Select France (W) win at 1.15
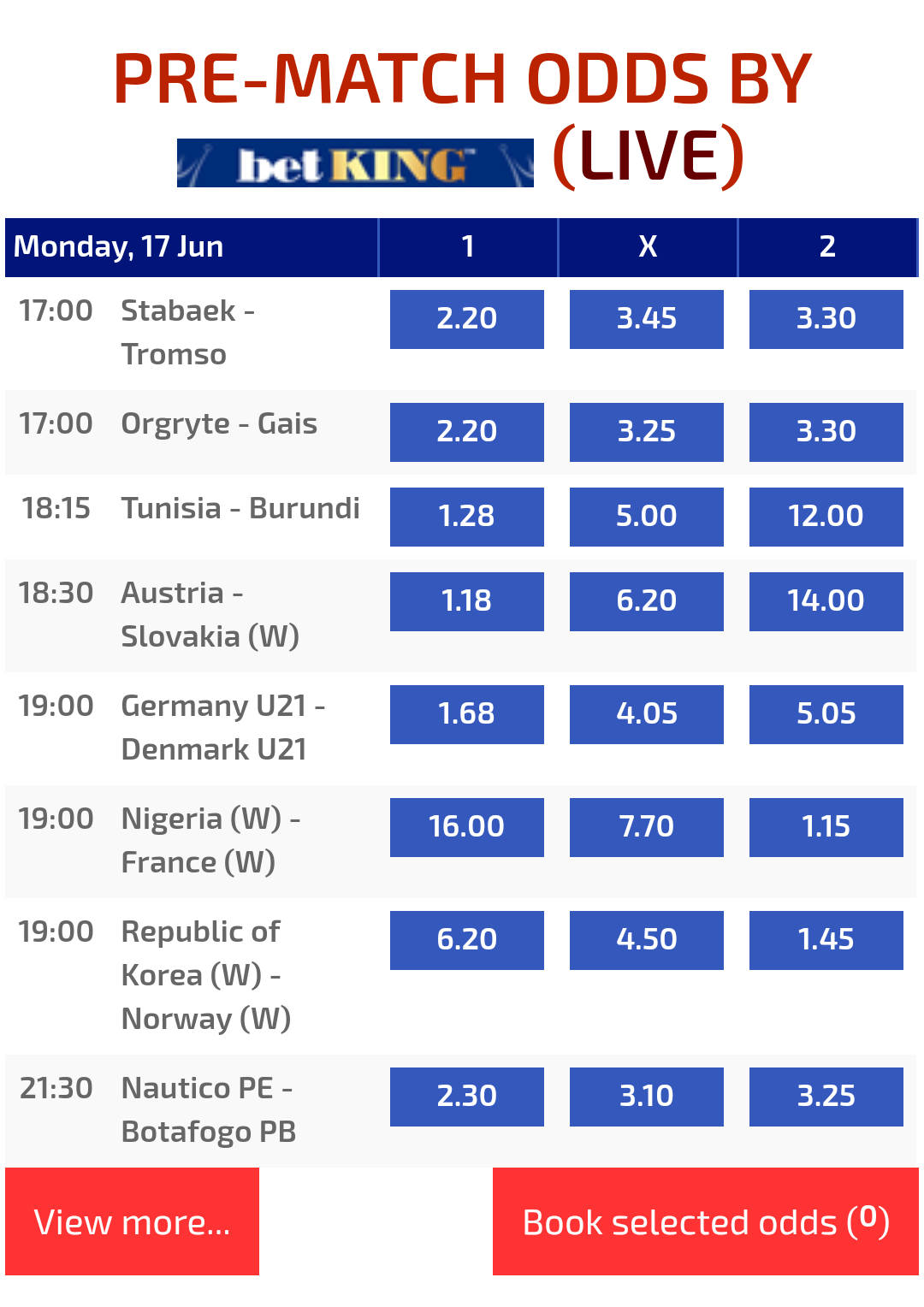 (826, 827)
